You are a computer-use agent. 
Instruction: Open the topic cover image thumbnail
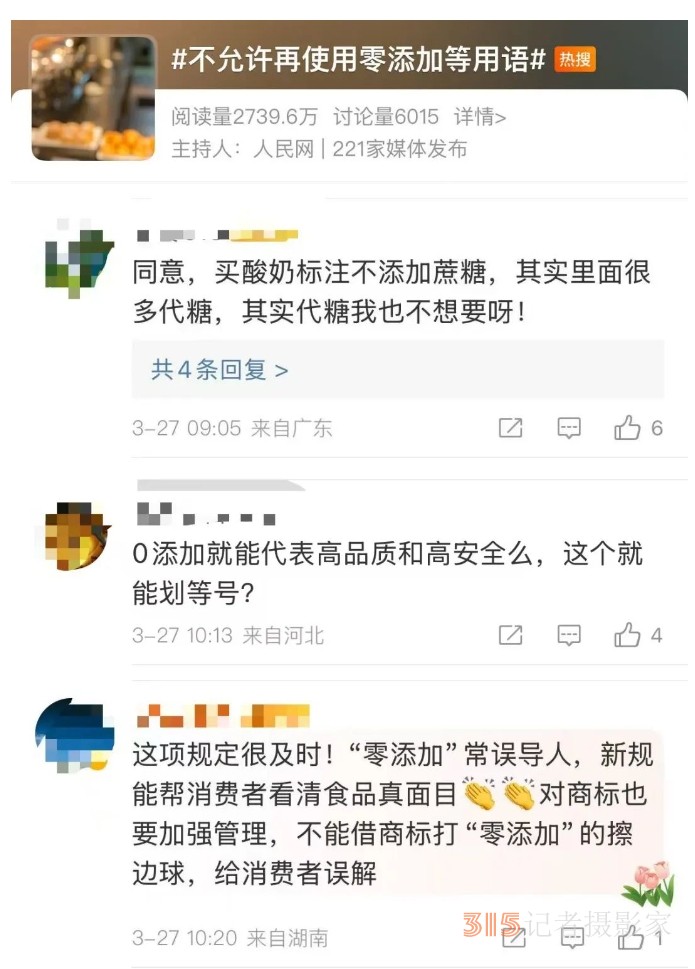(93, 98)
